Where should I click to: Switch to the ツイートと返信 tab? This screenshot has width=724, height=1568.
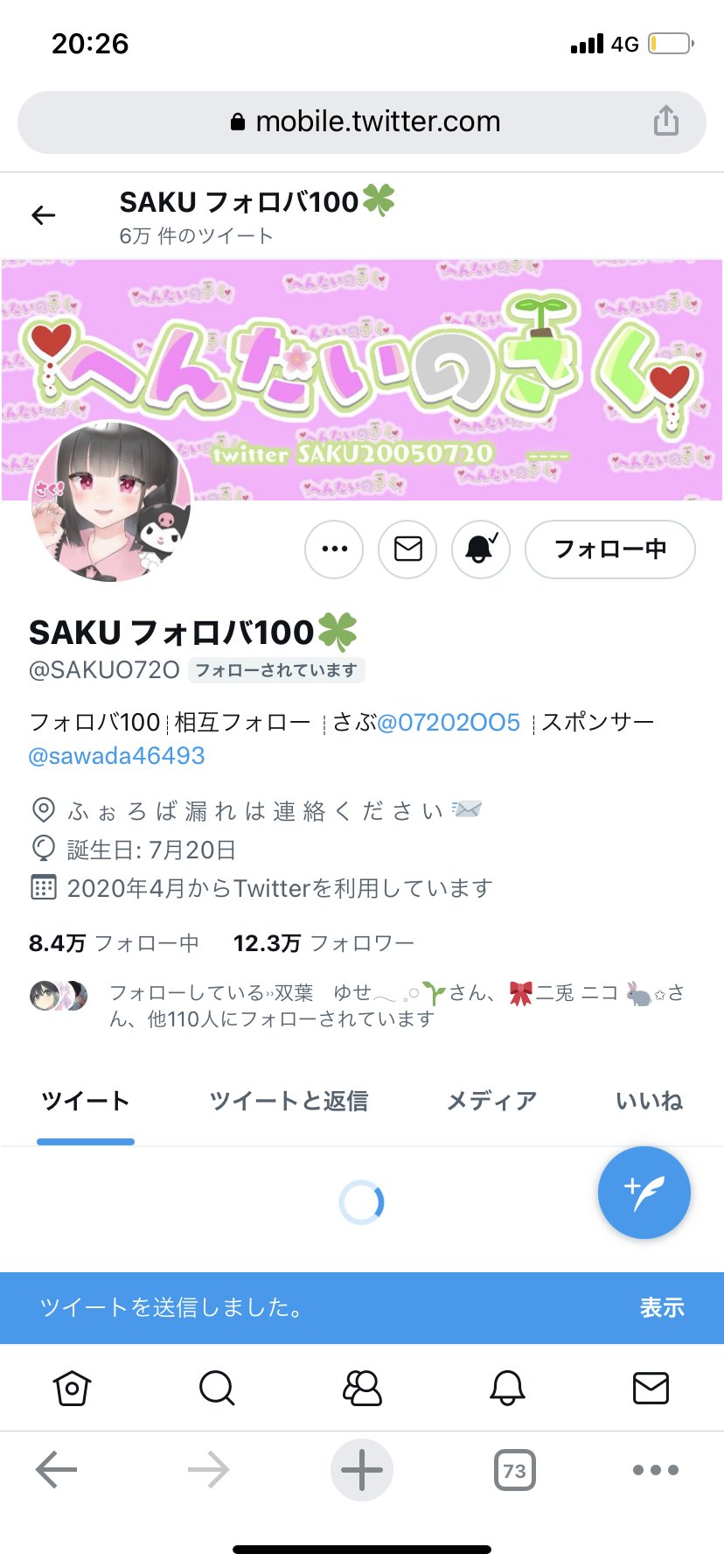[x=289, y=1101]
